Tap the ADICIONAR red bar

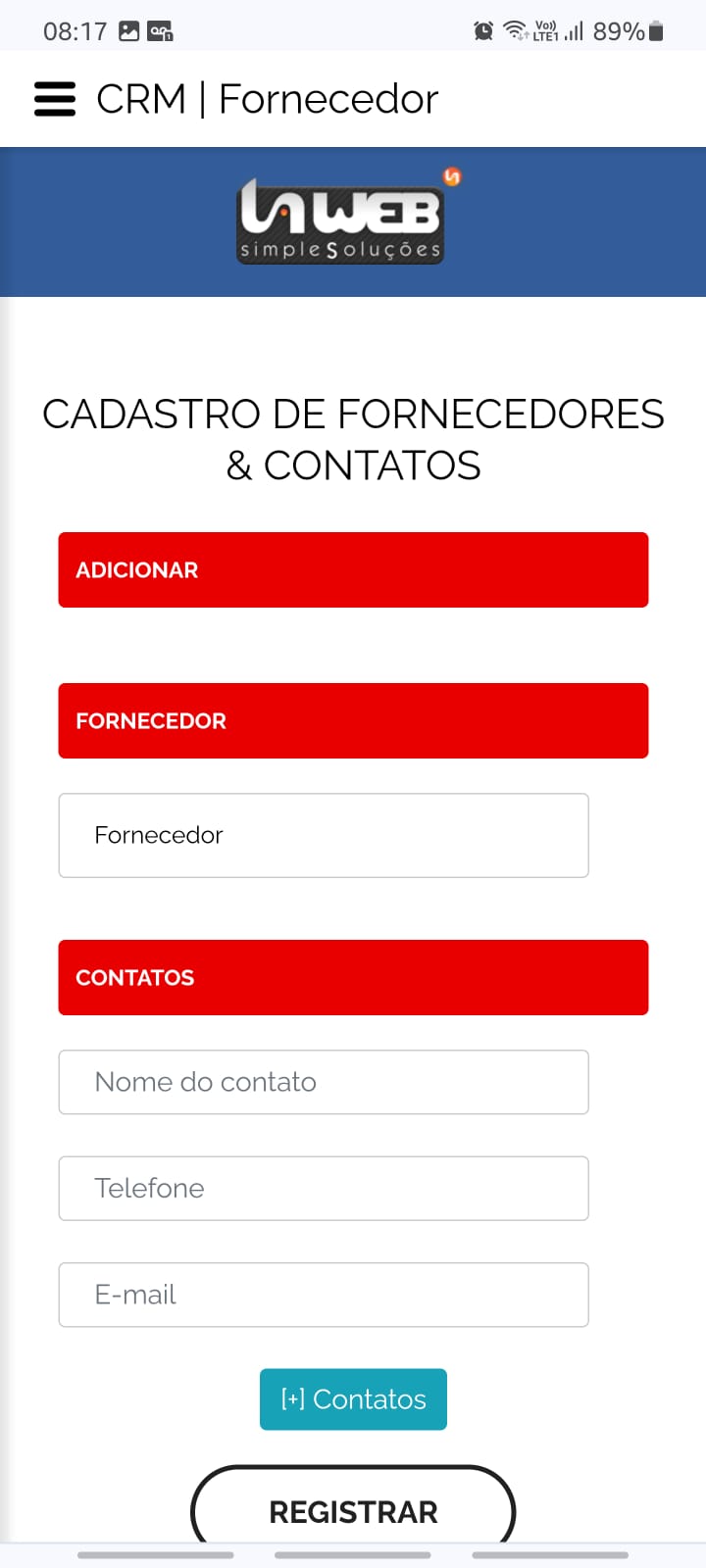pyautogui.click(x=353, y=569)
